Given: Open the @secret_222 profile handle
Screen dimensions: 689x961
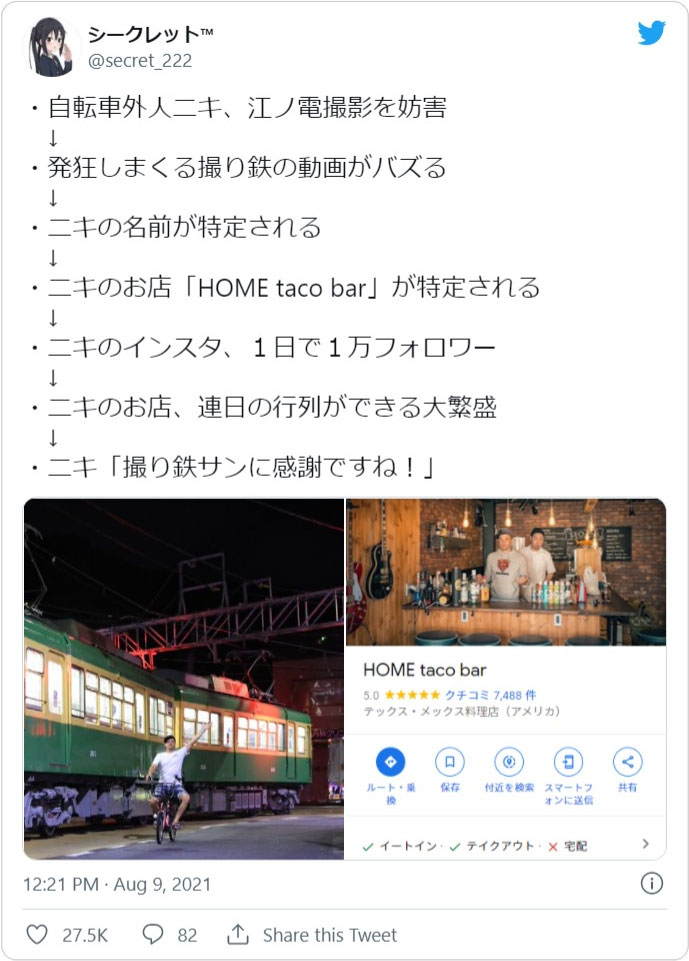Looking at the screenshot, I should pyautogui.click(x=140, y=61).
